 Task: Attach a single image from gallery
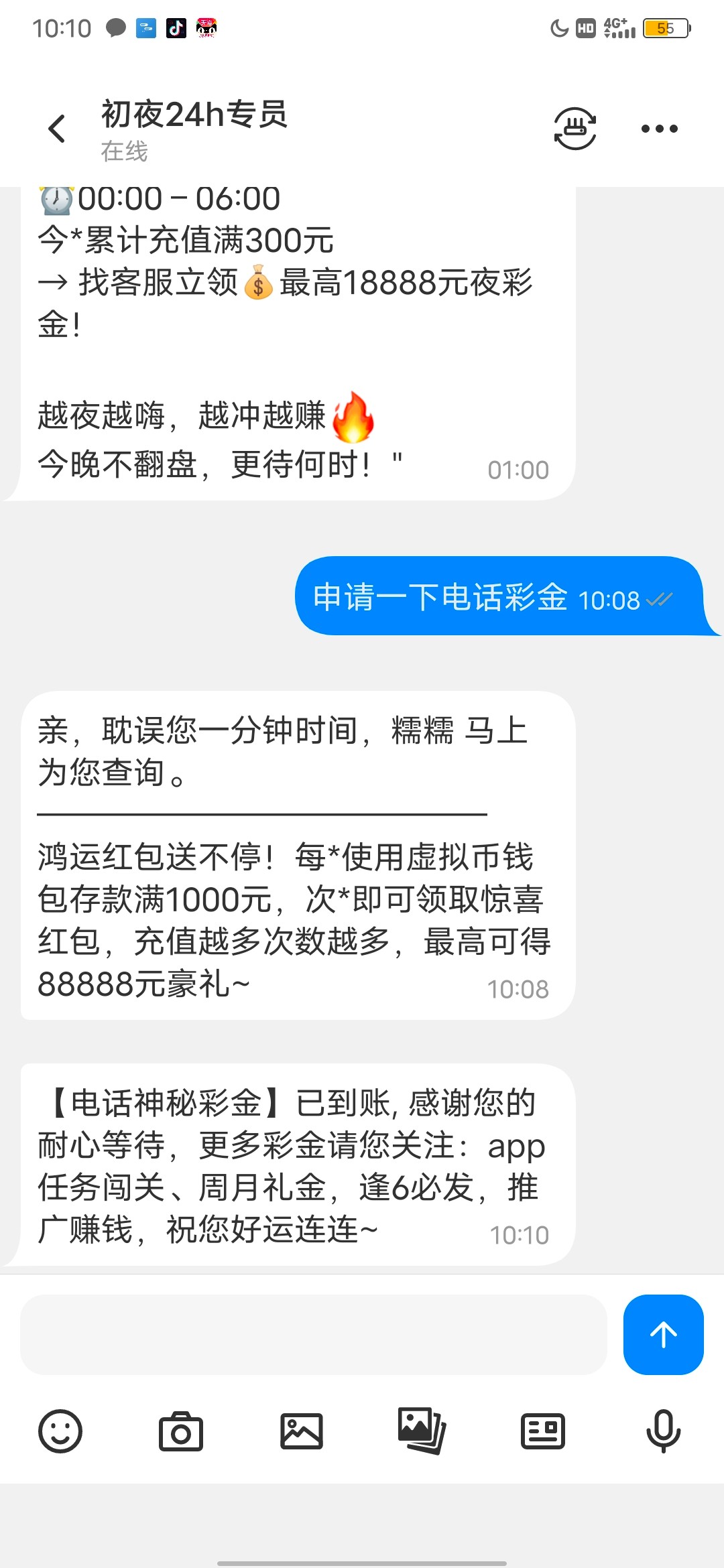click(302, 1431)
